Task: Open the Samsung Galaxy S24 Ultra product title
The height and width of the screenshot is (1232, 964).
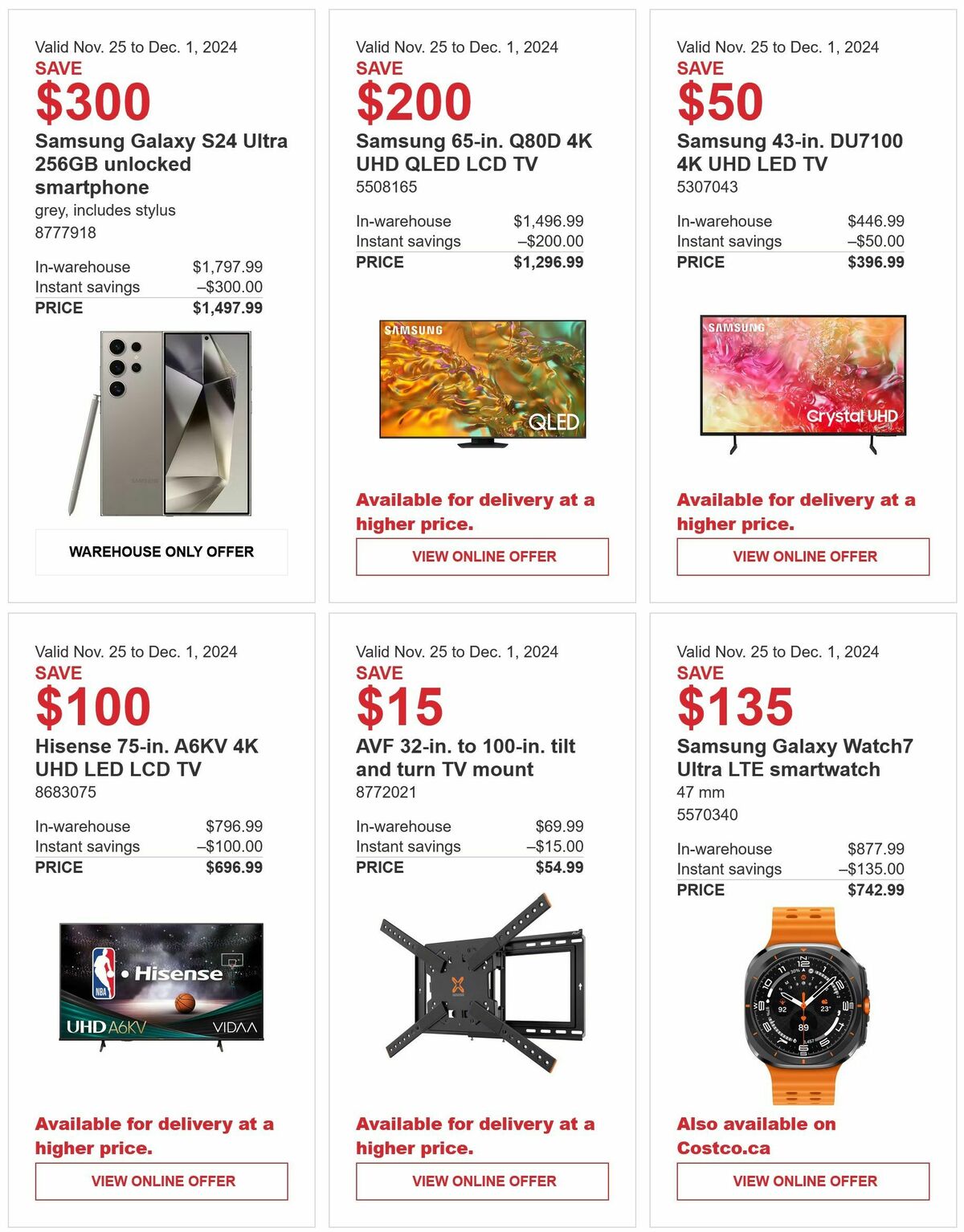Action: coord(161,164)
